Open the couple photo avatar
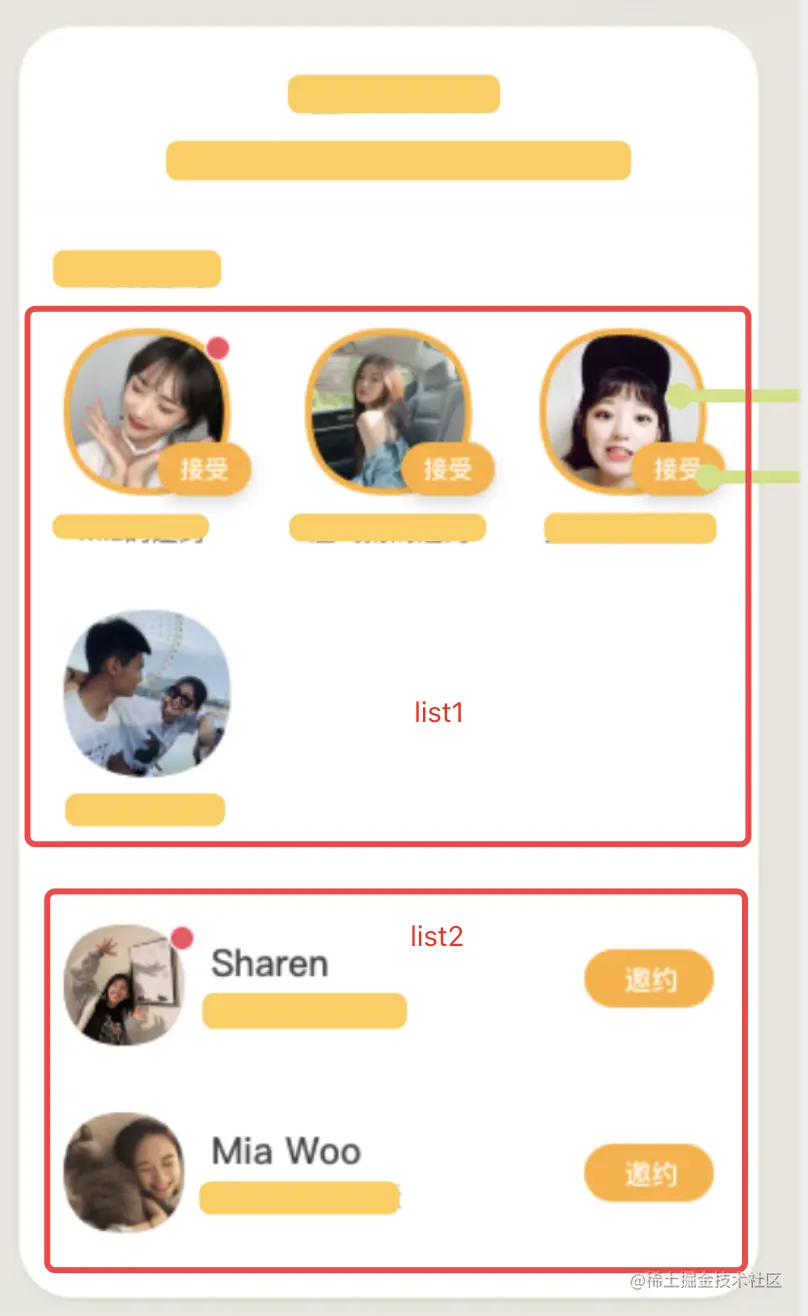This screenshot has width=808, height=1316. pos(148,693)
